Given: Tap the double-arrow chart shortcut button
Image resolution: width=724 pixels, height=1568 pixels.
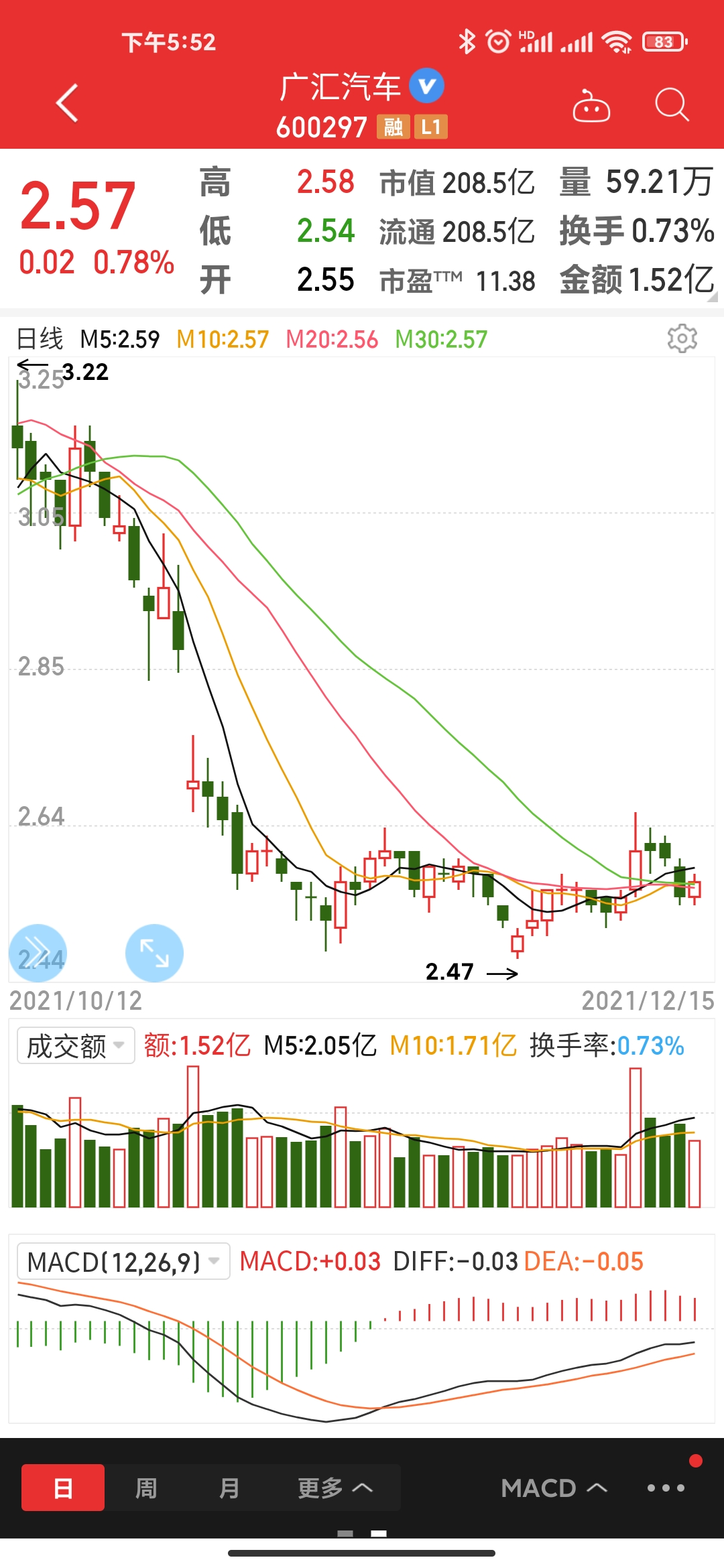Looking at the screenshot, I should click(38, 952).
